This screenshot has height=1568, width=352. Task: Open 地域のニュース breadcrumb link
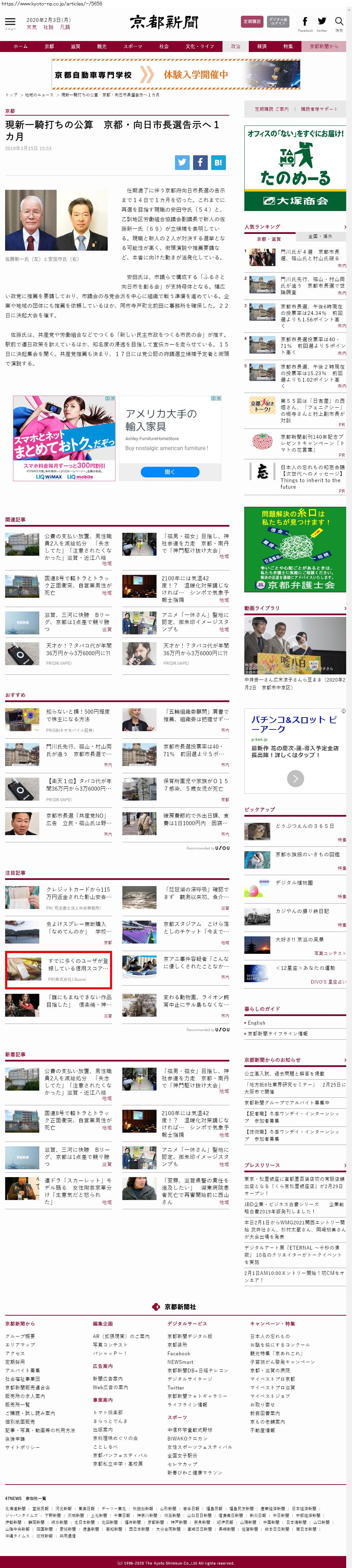pos(39,95)
